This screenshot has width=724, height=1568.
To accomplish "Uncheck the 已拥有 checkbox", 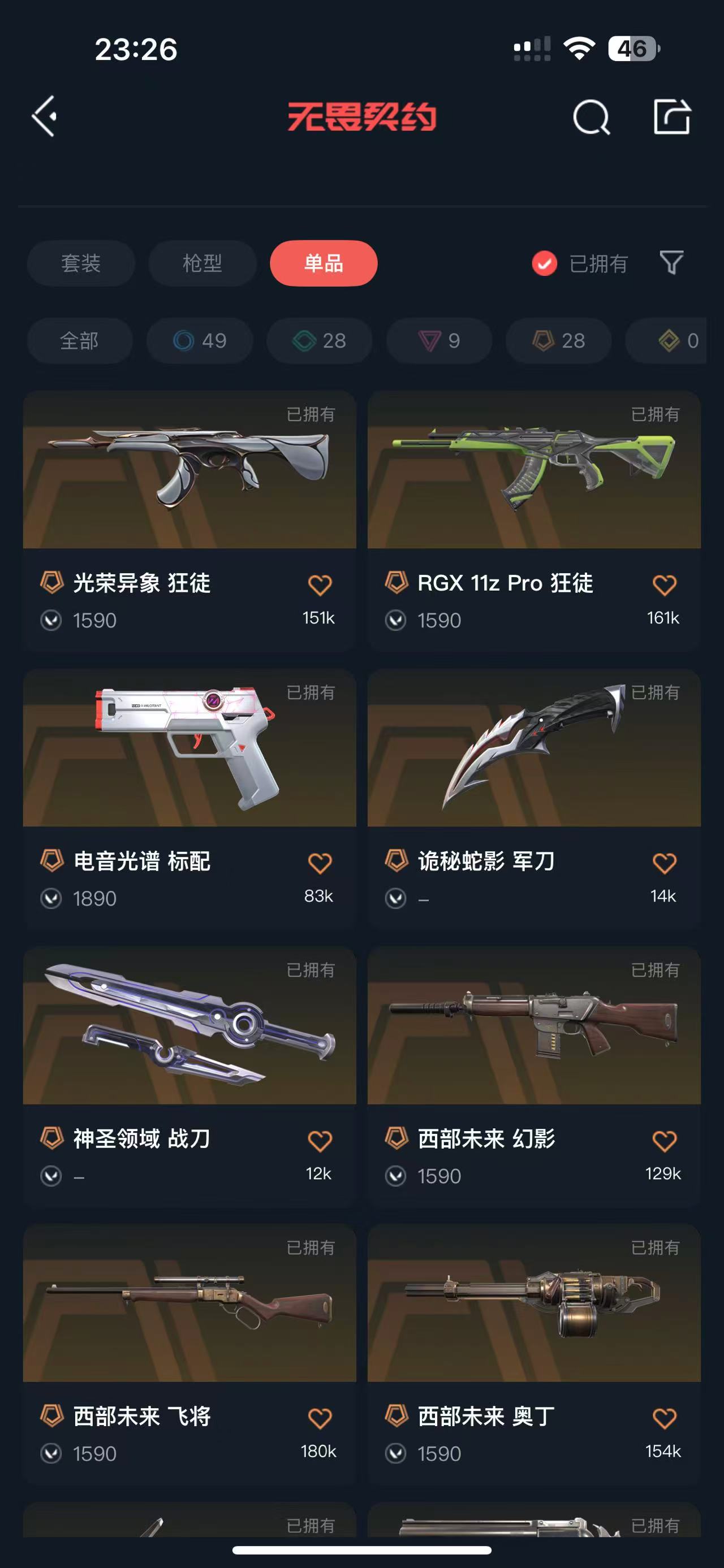I will (x=544, y=263).
